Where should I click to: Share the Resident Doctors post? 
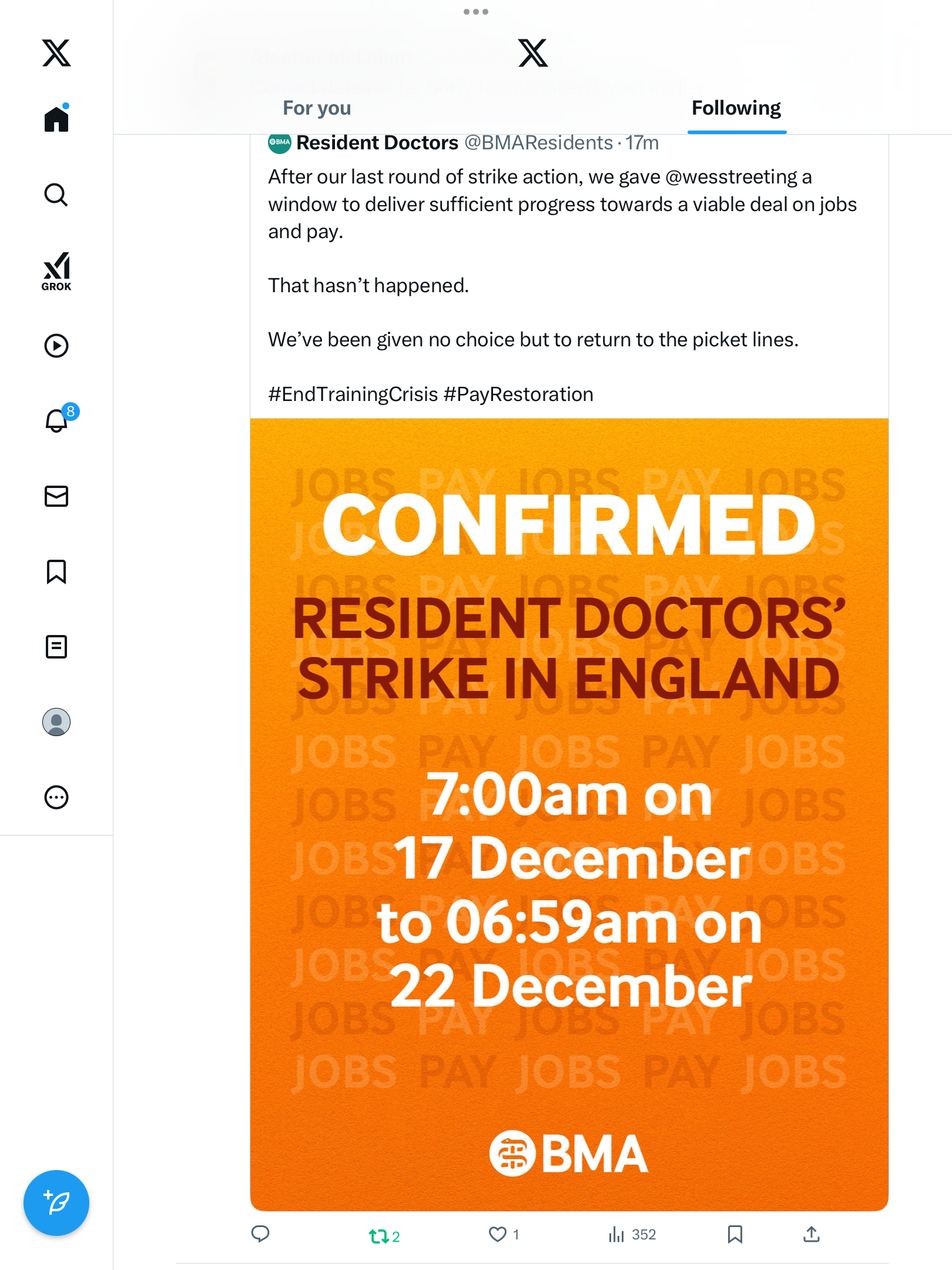[x=811, y=1234]
